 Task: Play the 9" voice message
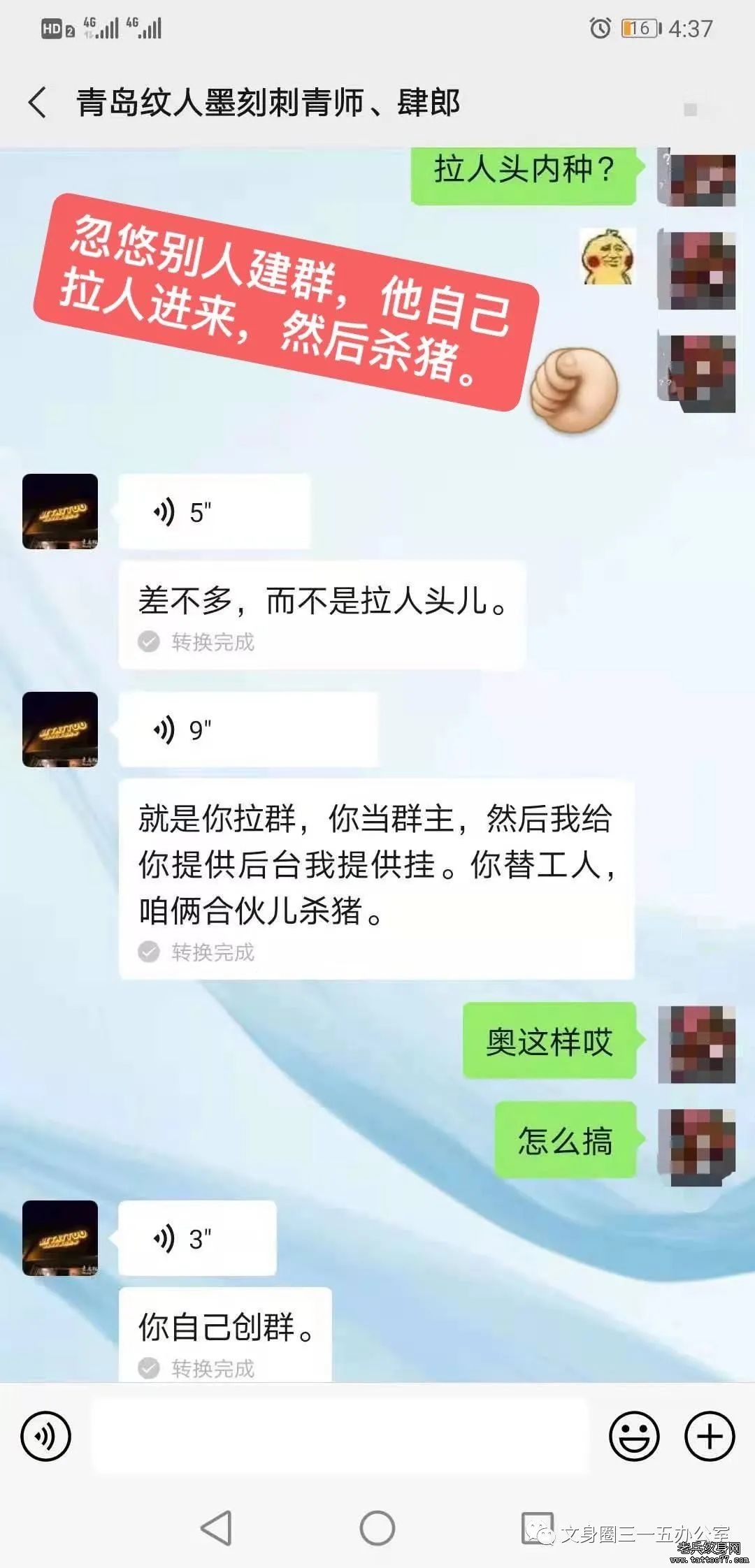pyautogui.click(x=247, y=729)
